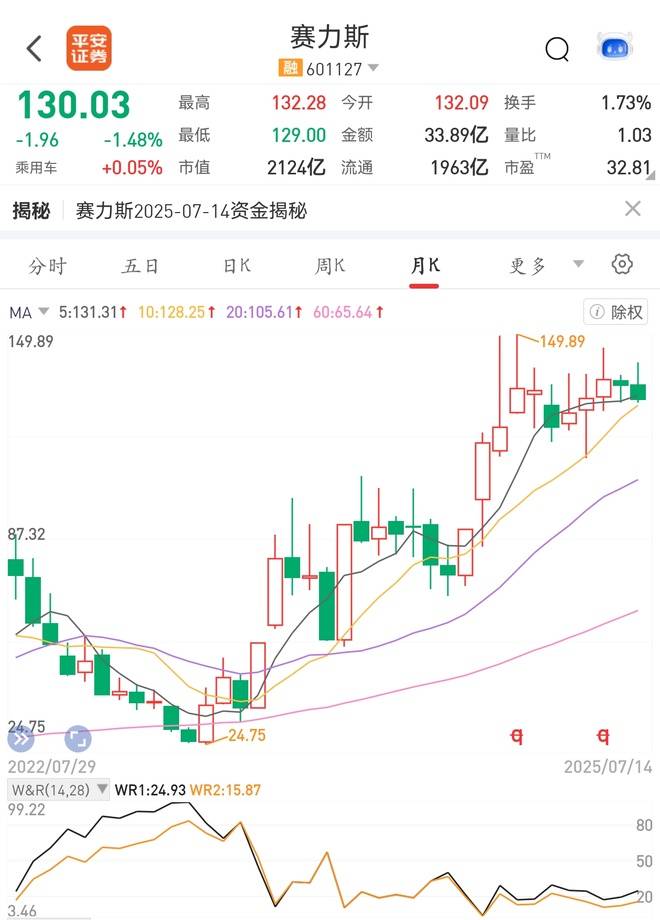Expand the quote details arrow
Screen dimensions: 660x920
pos(652,178)
